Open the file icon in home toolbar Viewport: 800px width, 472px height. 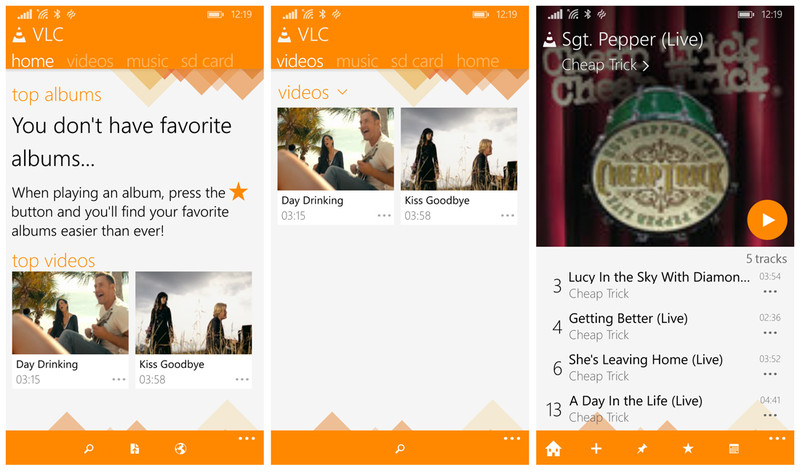[x=135, y=449]
